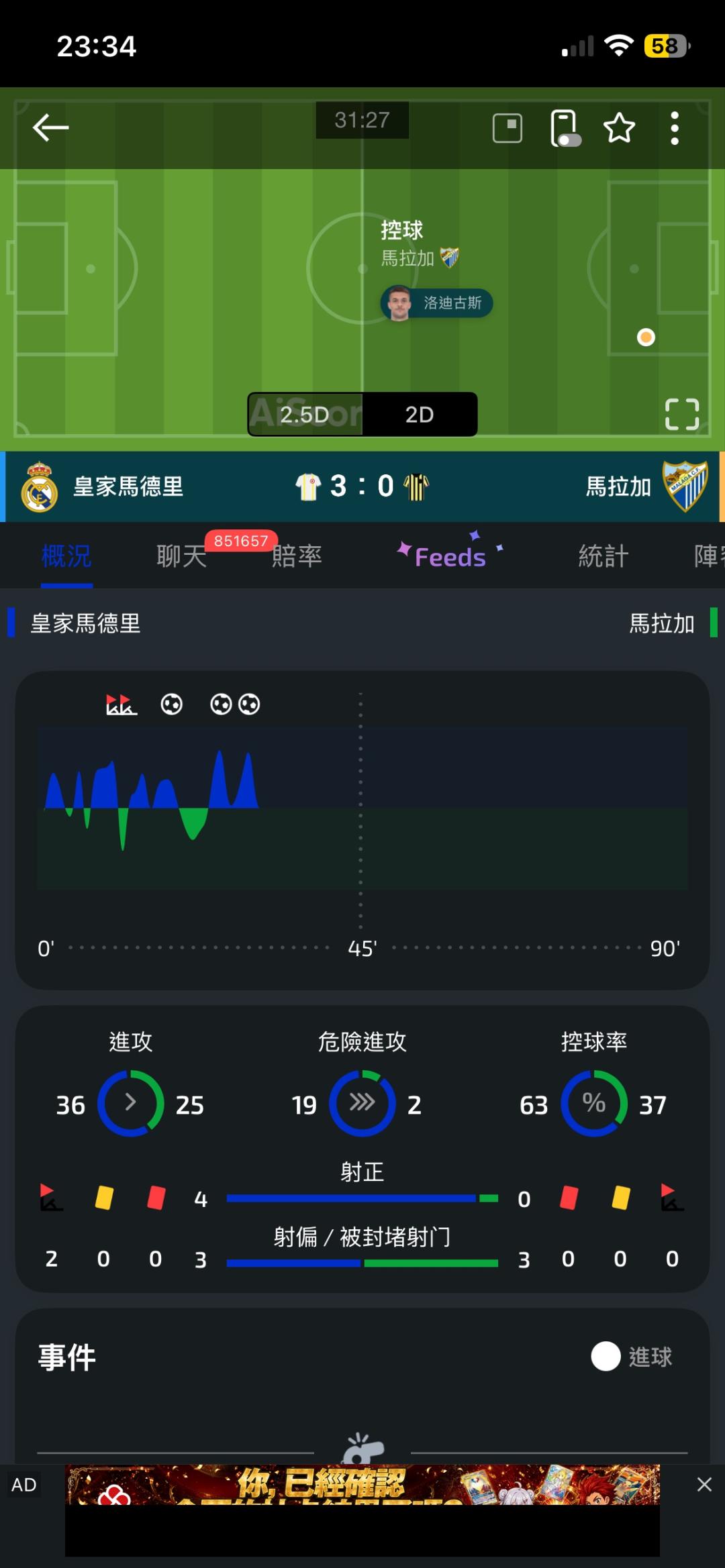Open the three-dot overflow menu
Viewport: 725px width, 1568px height.
tap(675, 127)
